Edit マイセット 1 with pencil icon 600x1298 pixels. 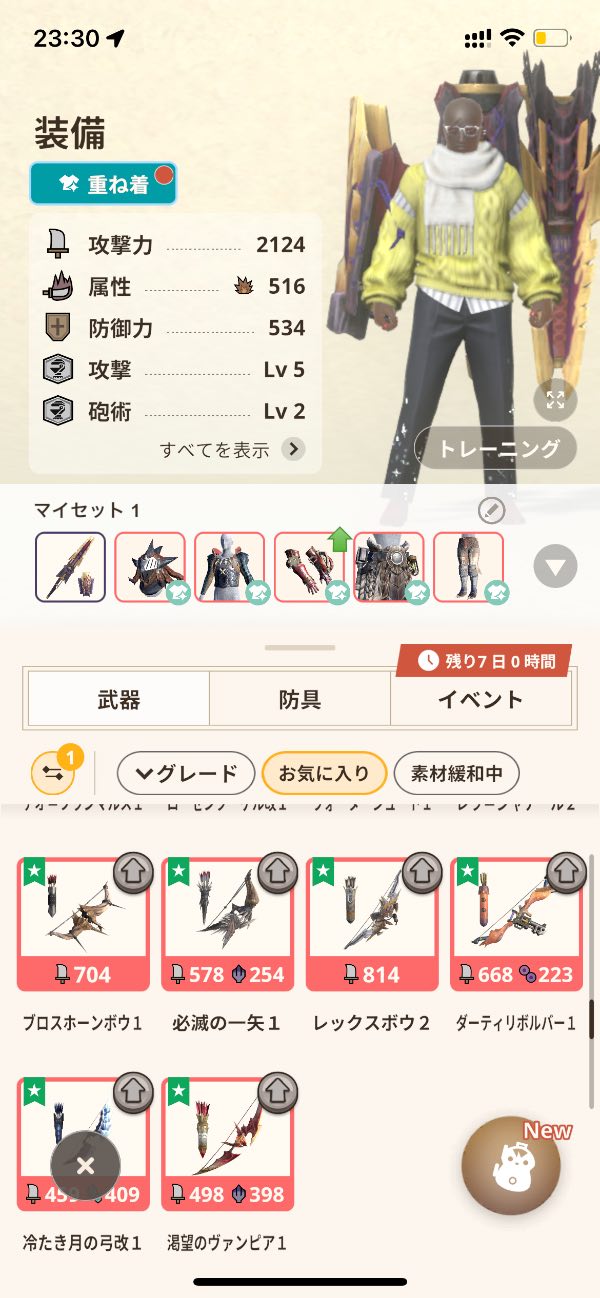(x=491, y=511)
